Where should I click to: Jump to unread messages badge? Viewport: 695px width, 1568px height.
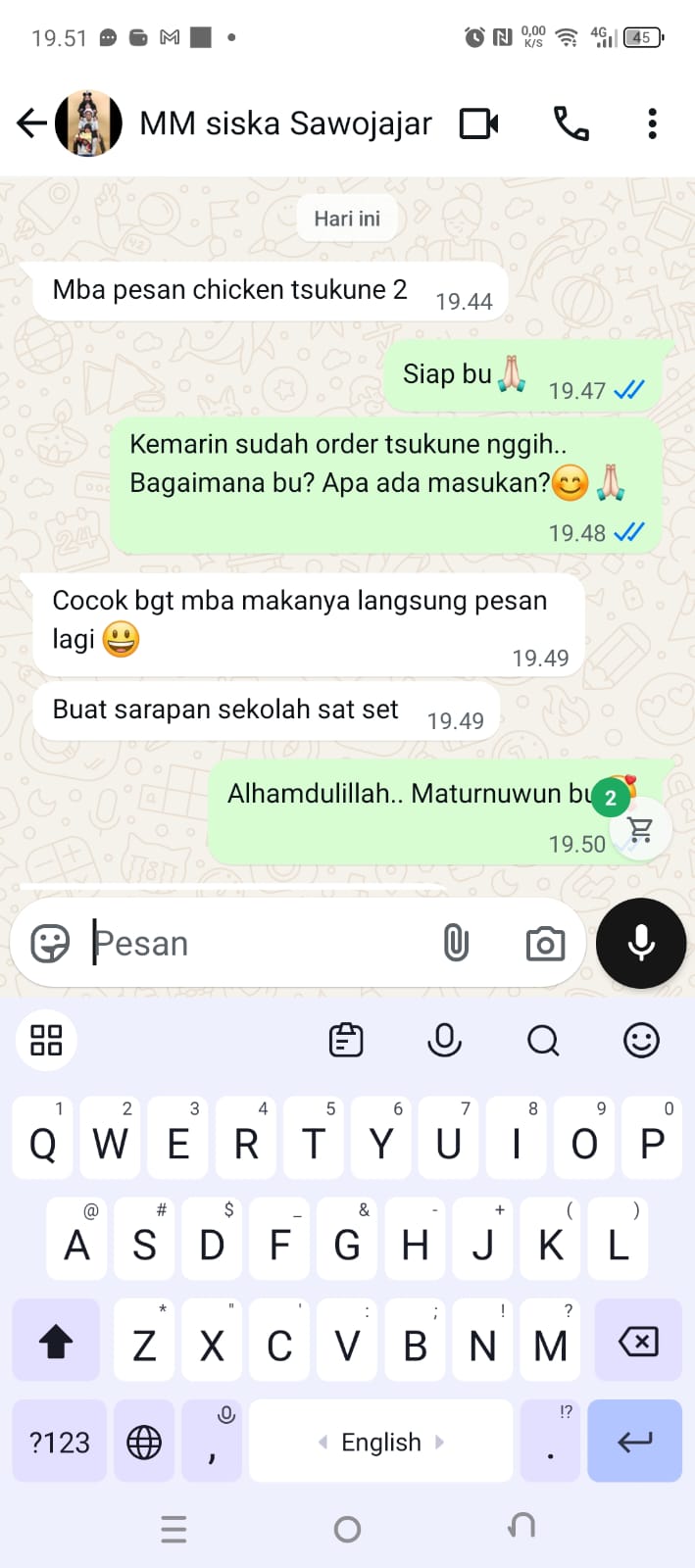point(611,798)
